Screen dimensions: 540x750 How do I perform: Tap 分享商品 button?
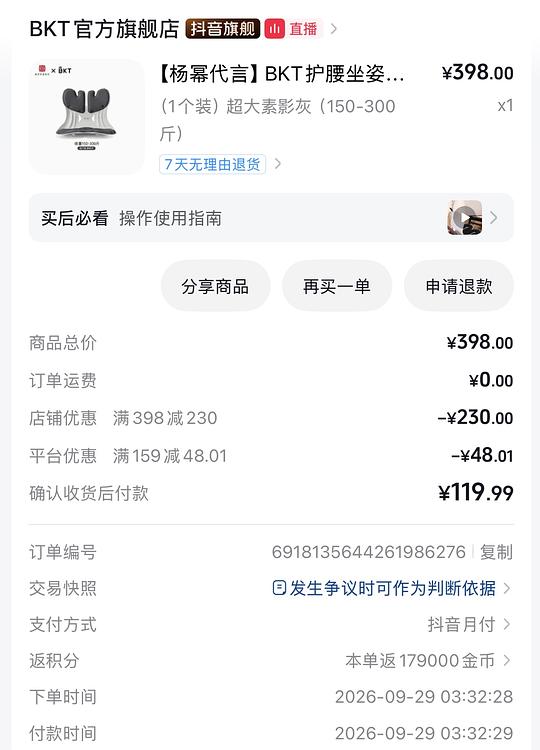pyautogui.click(x=215, y=287)
